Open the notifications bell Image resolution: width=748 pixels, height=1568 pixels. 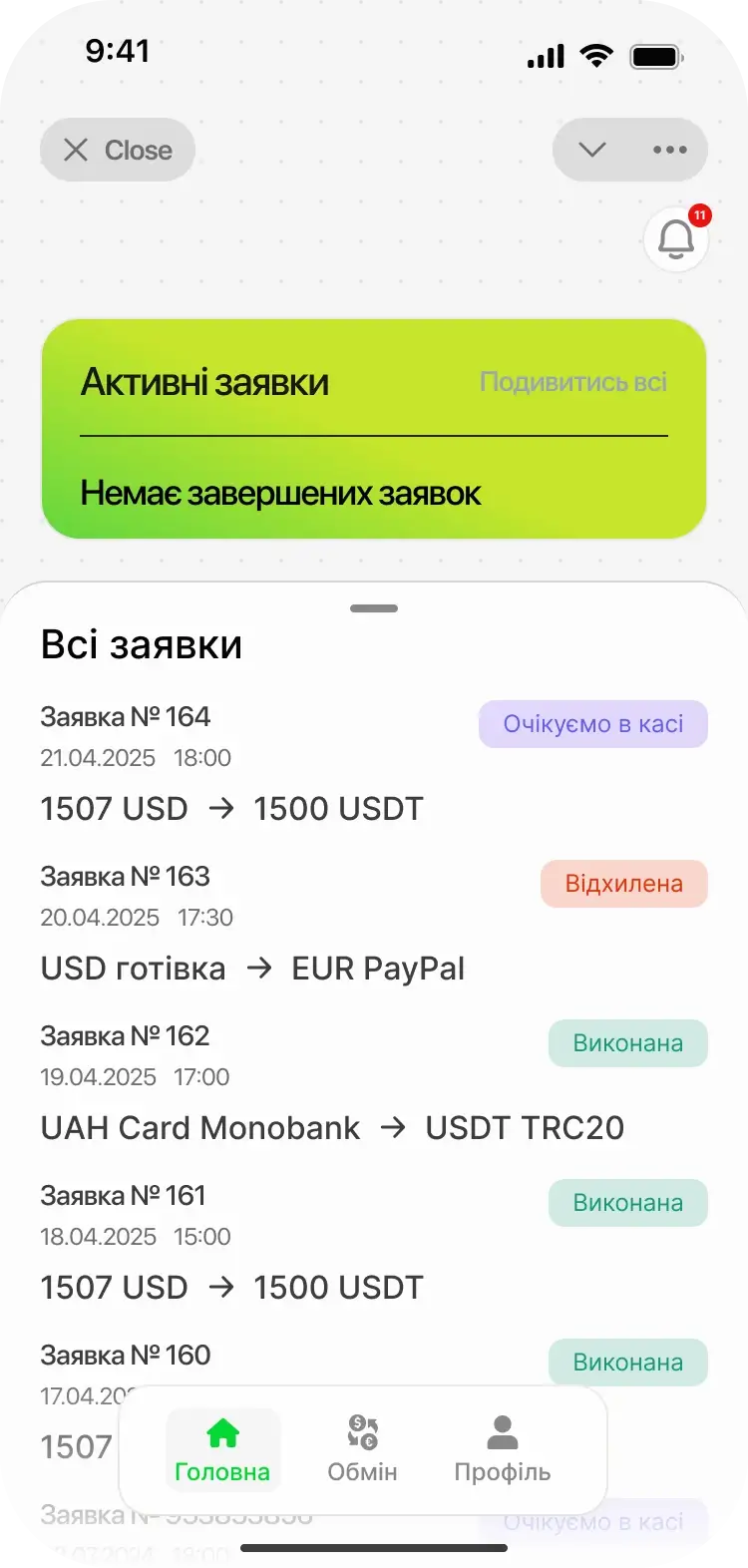click(676, 239)
